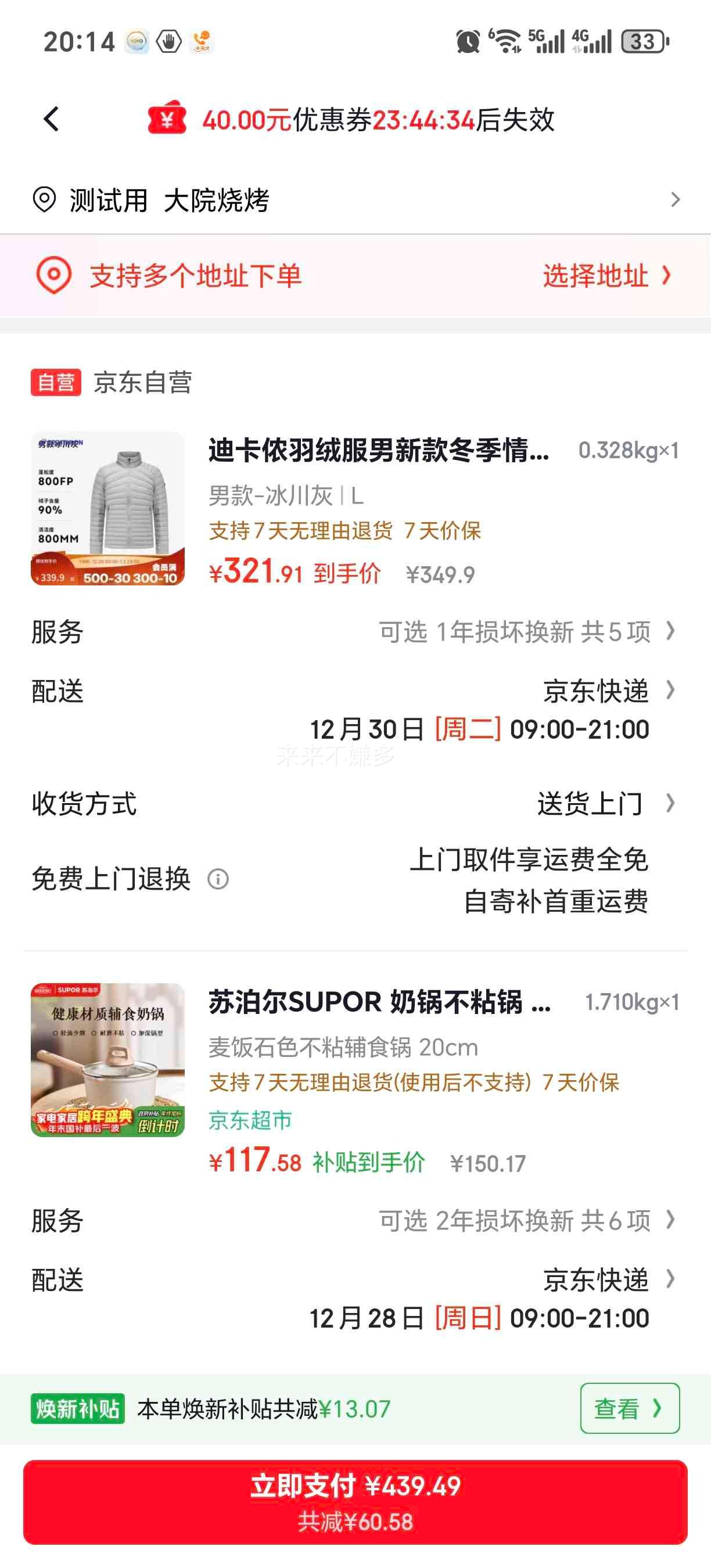Image resolution: width=711 pixels, height=1568 pixels.
Task: Tap the info icon next to 免费上门退换
Action: pos(219,879)
